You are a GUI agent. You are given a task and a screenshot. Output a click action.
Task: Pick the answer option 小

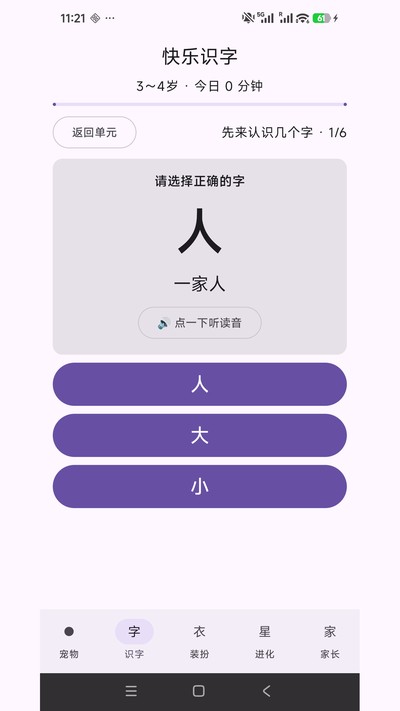click(x=200, y=487)
